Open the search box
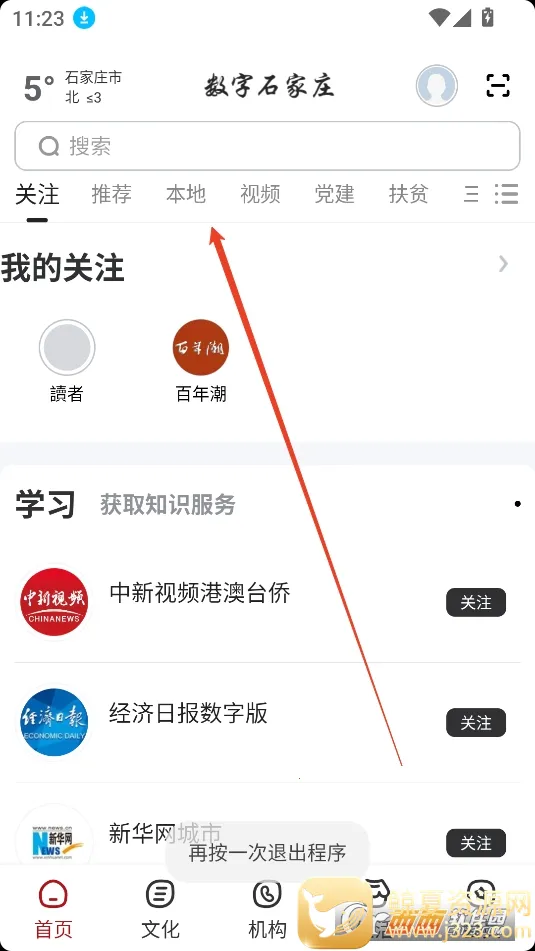The image size is (535, 951). click(267, 146)
